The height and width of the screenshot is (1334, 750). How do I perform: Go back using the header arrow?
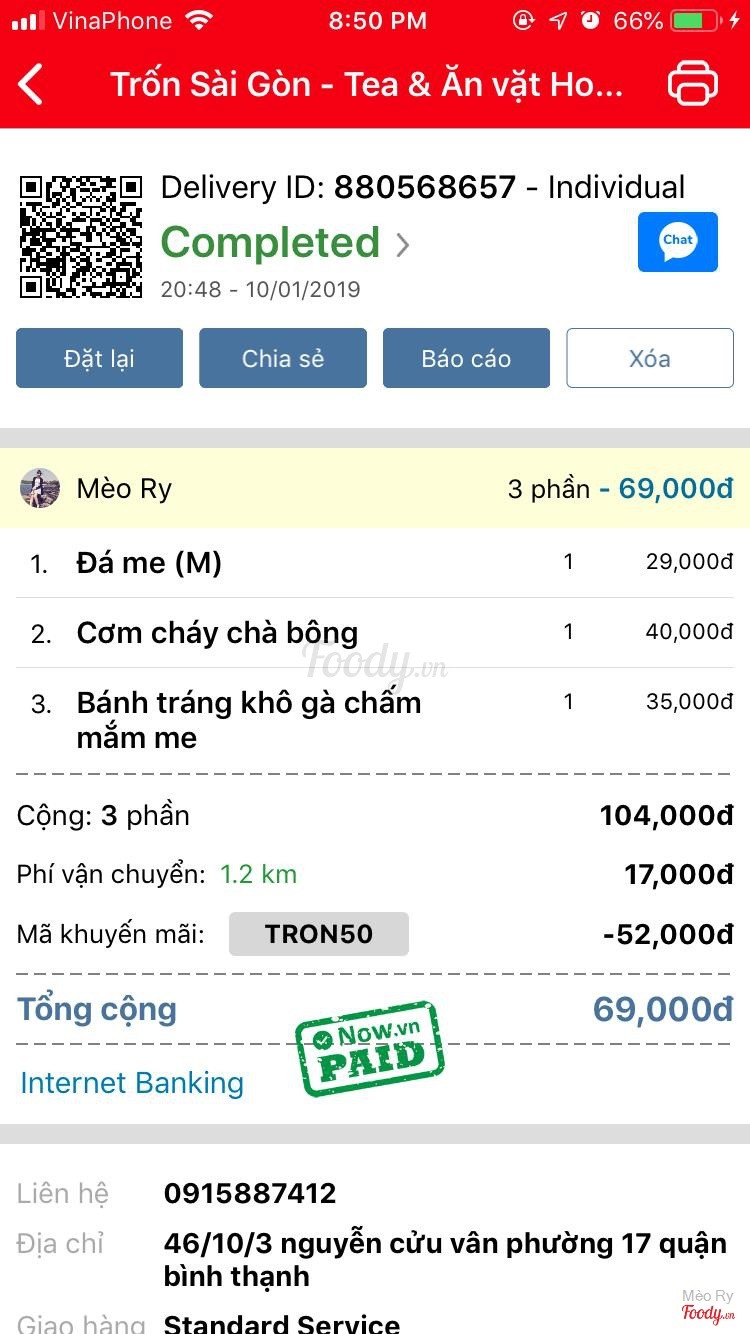tap(32, 84)
